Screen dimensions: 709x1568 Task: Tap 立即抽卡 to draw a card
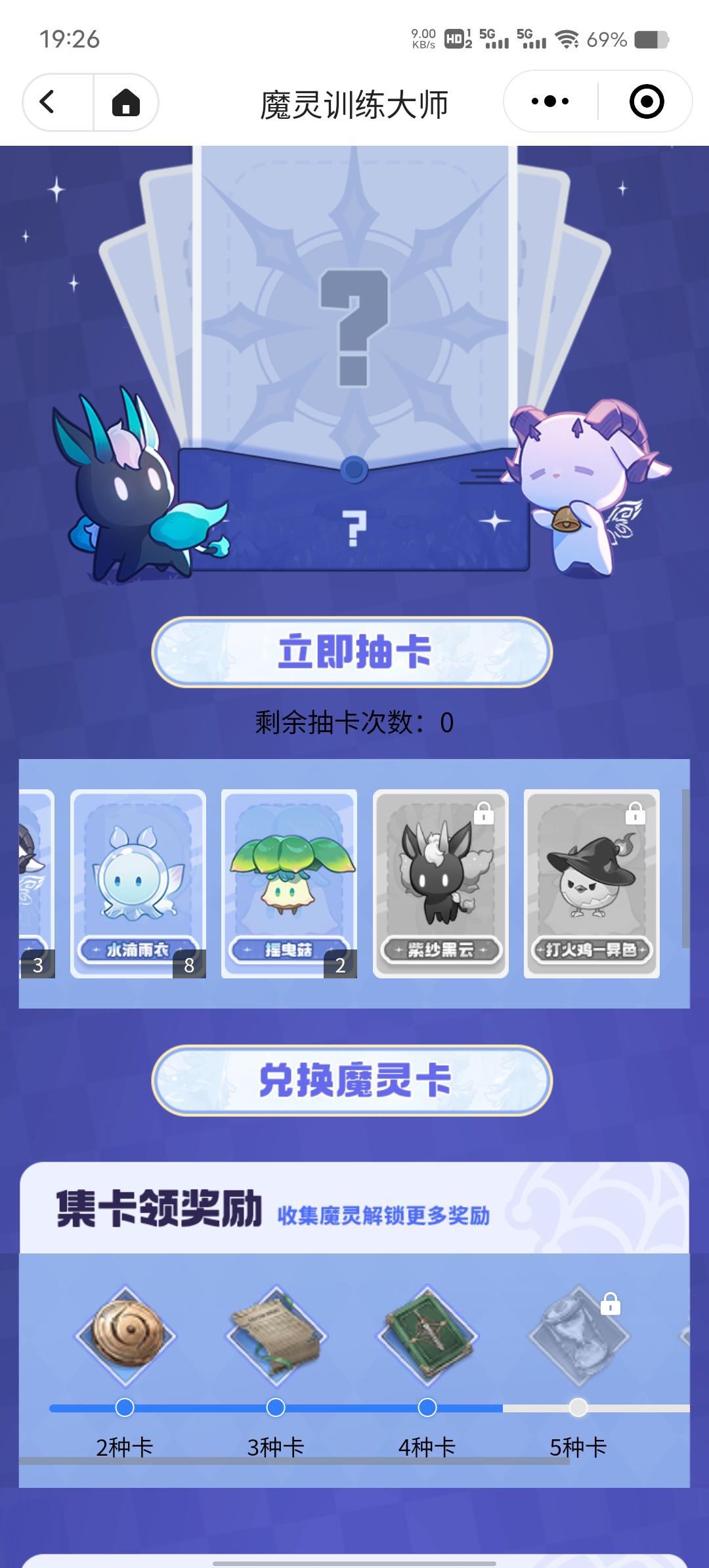tap(352, 652)
